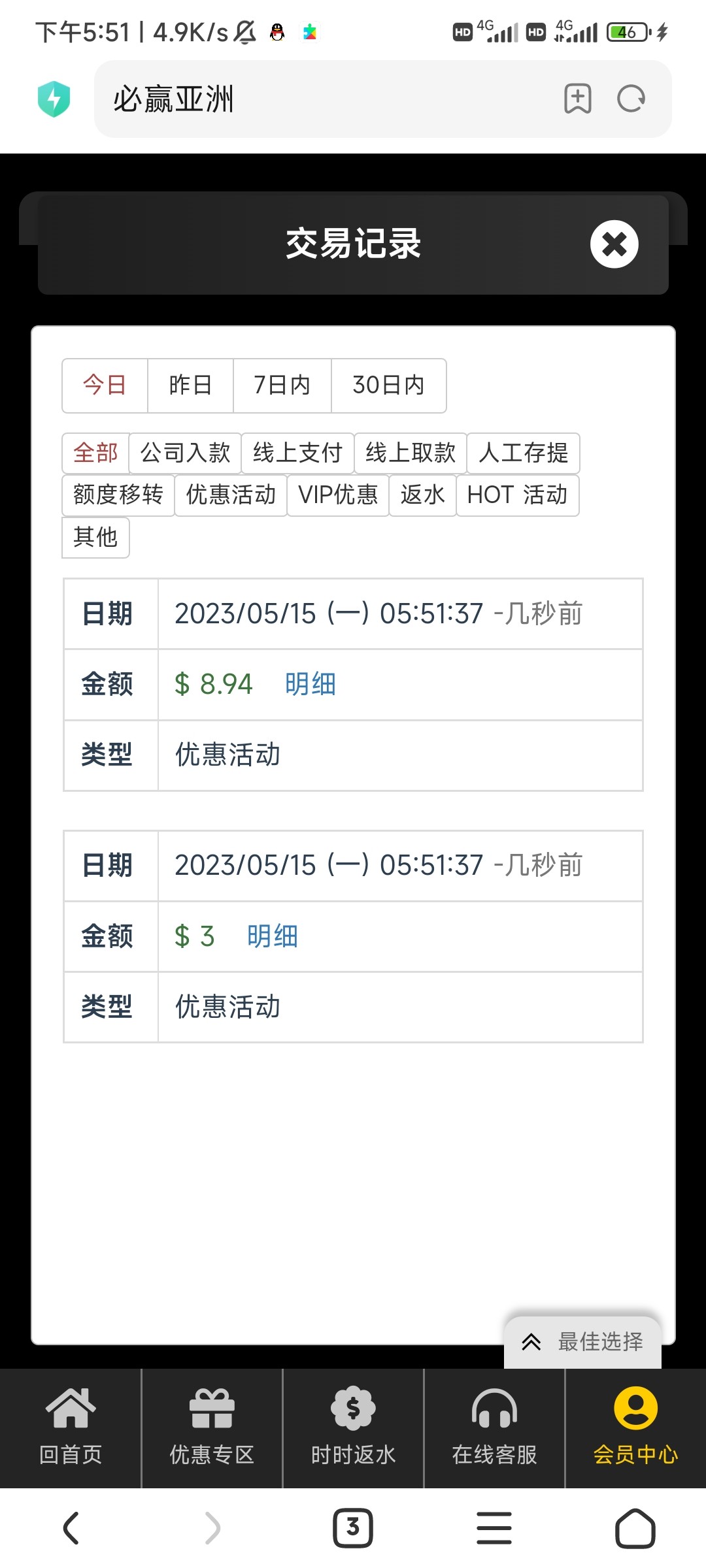Switch to the 昨日 date filter

coord(190,385)
